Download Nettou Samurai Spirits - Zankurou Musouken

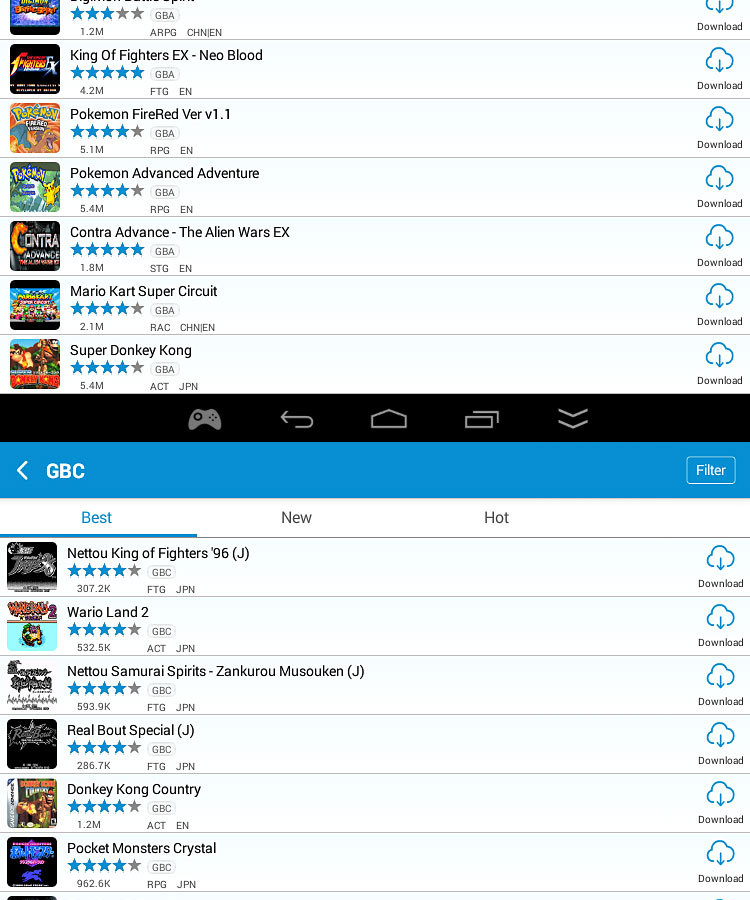(720, 684)
